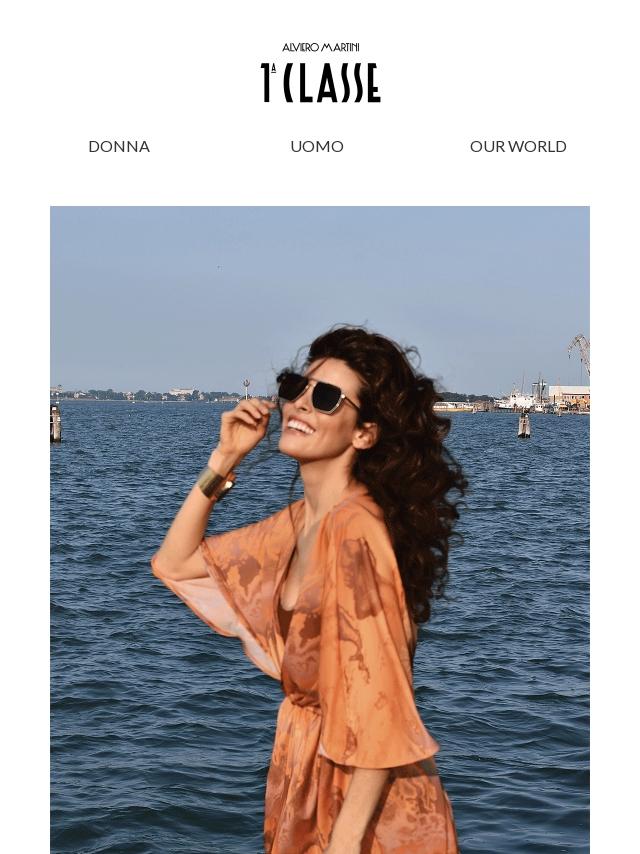640x854 pixels.
Task: Open the OUR WORLD page
Action: click(x=518, y=146)
